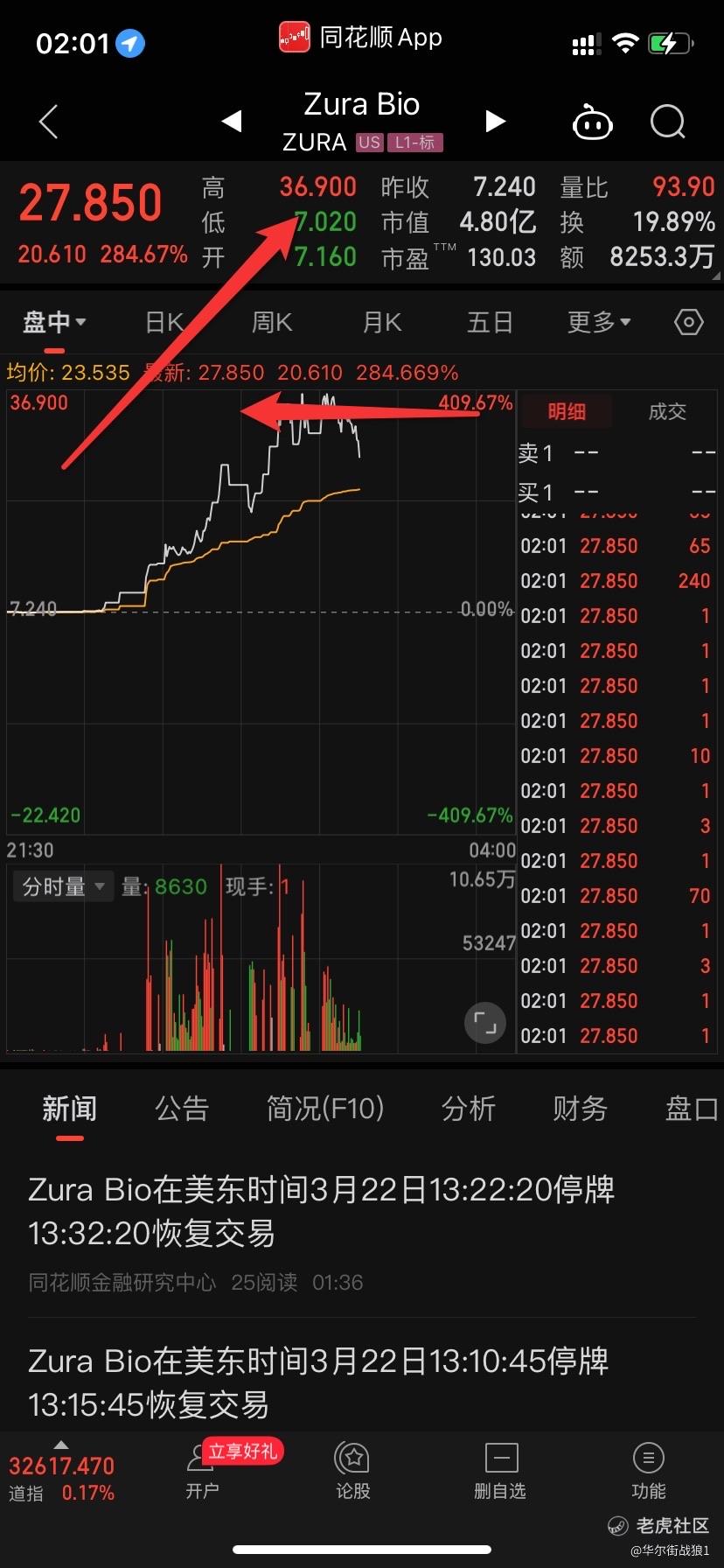Select the 周K chart tab
The image size is (724, 1568).
[x=272, y=323]
